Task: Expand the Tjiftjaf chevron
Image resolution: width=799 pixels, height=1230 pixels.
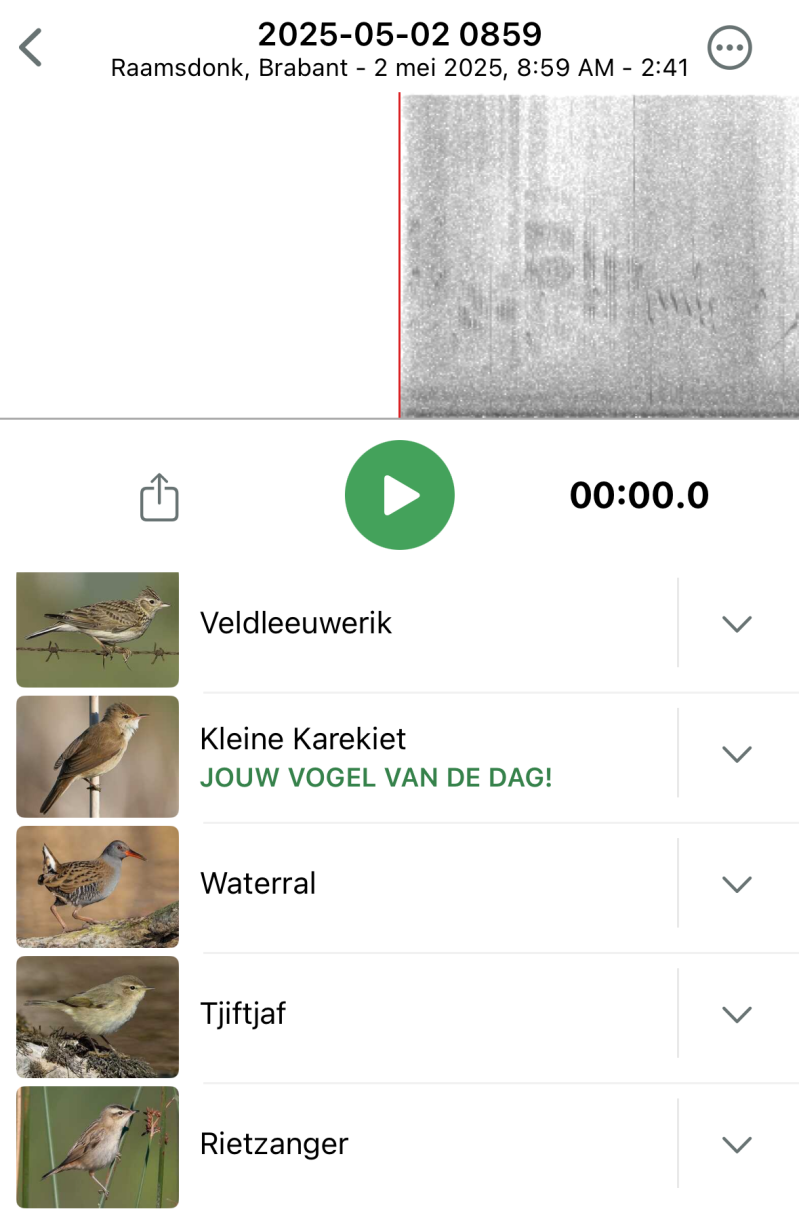Action: [x=737, y=1014]
